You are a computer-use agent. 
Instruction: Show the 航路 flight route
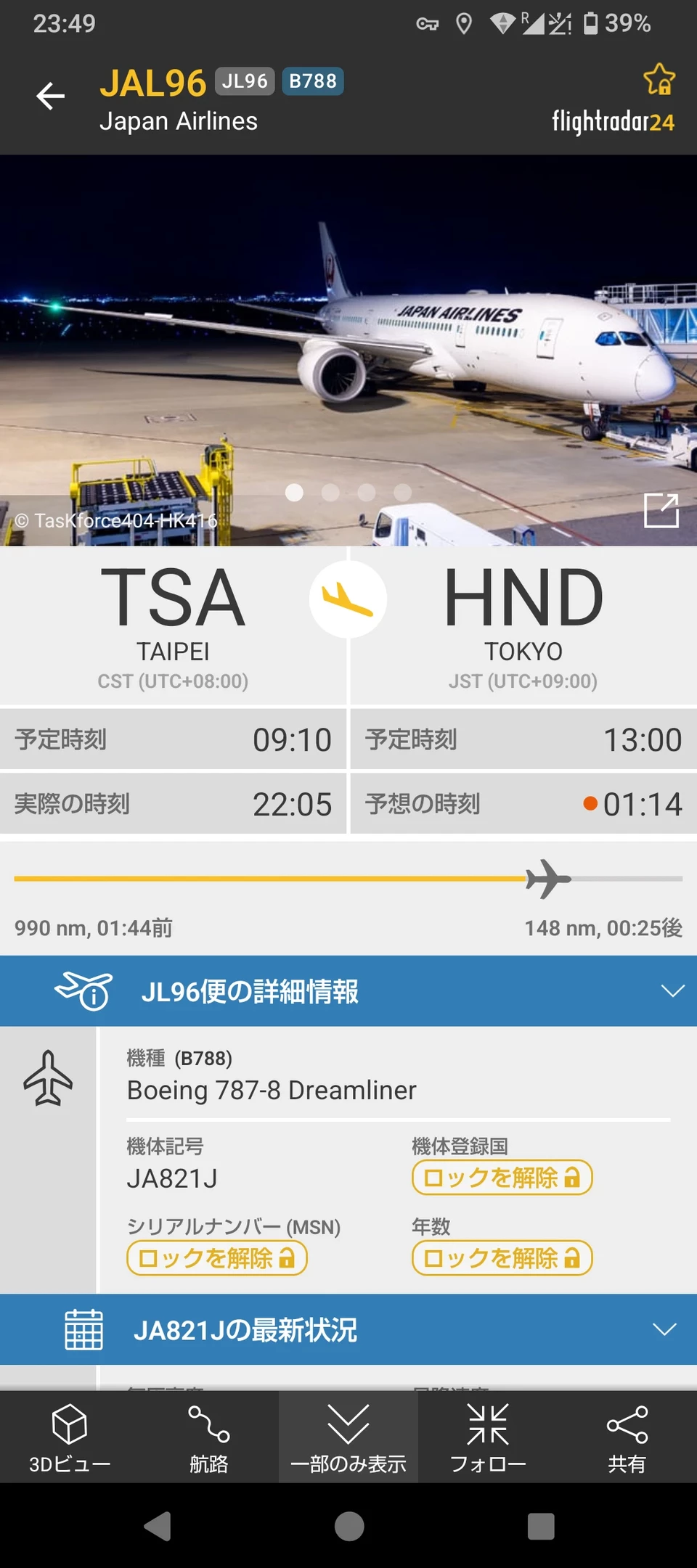click(209, 1437)
